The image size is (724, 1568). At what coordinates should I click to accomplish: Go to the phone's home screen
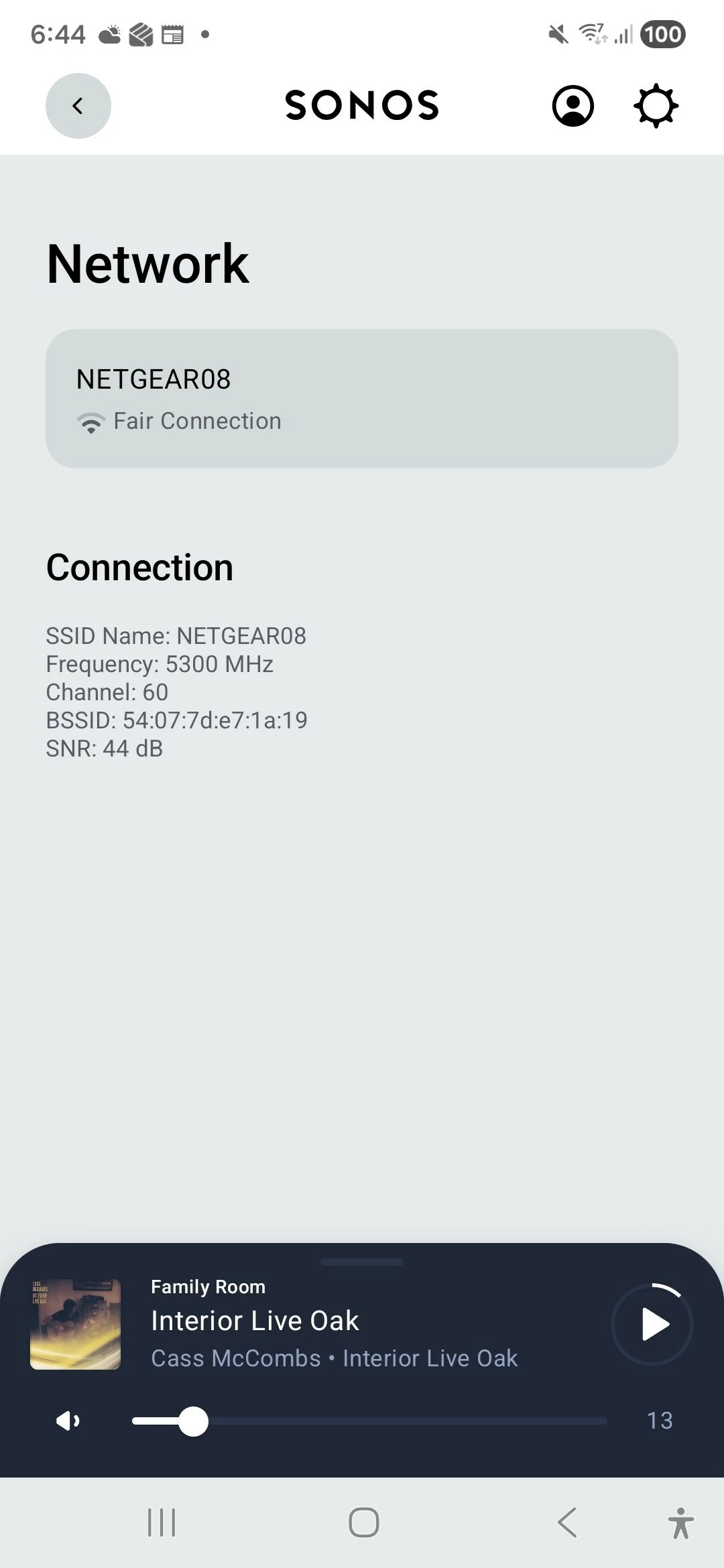pyautogui.click(x=363, y=1522)
